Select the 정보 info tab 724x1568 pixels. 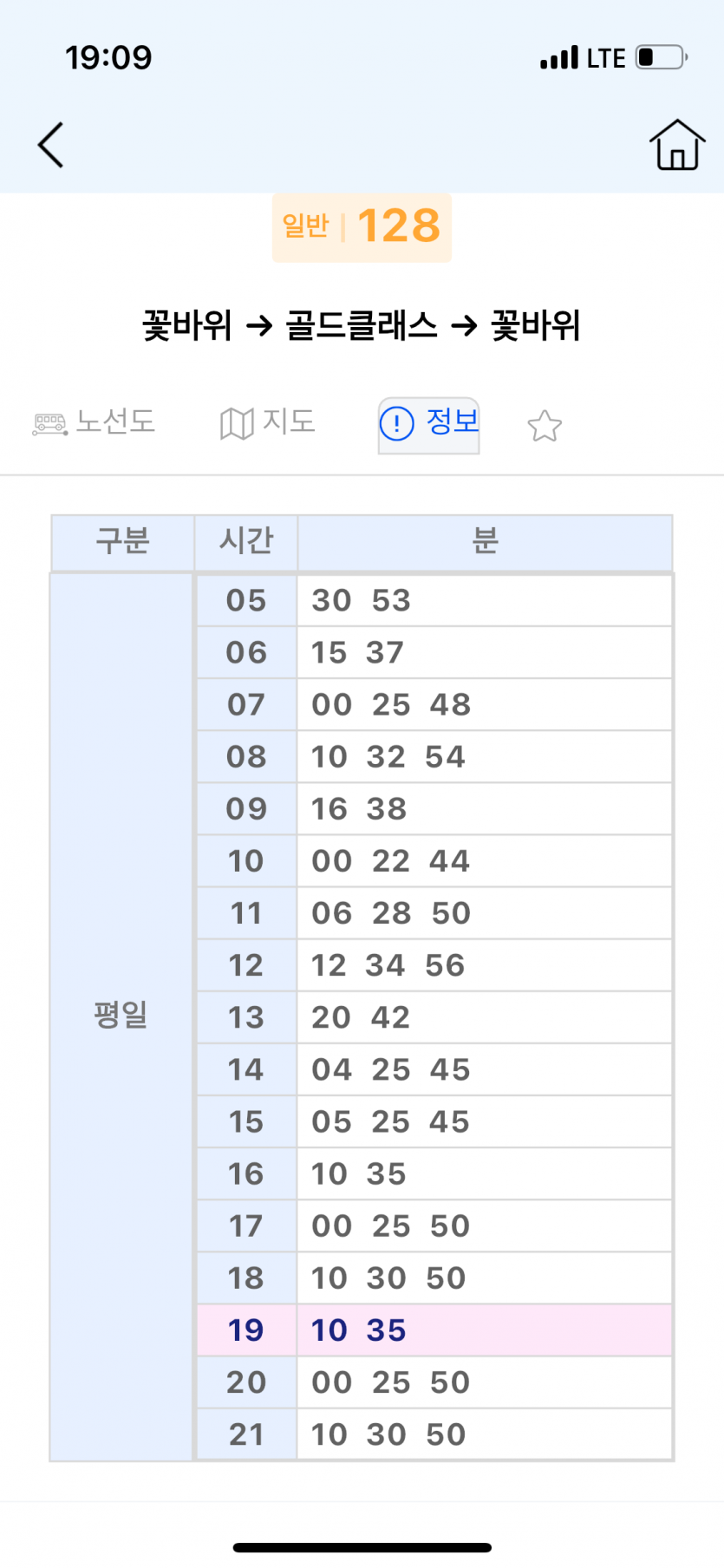click(428, 424)
